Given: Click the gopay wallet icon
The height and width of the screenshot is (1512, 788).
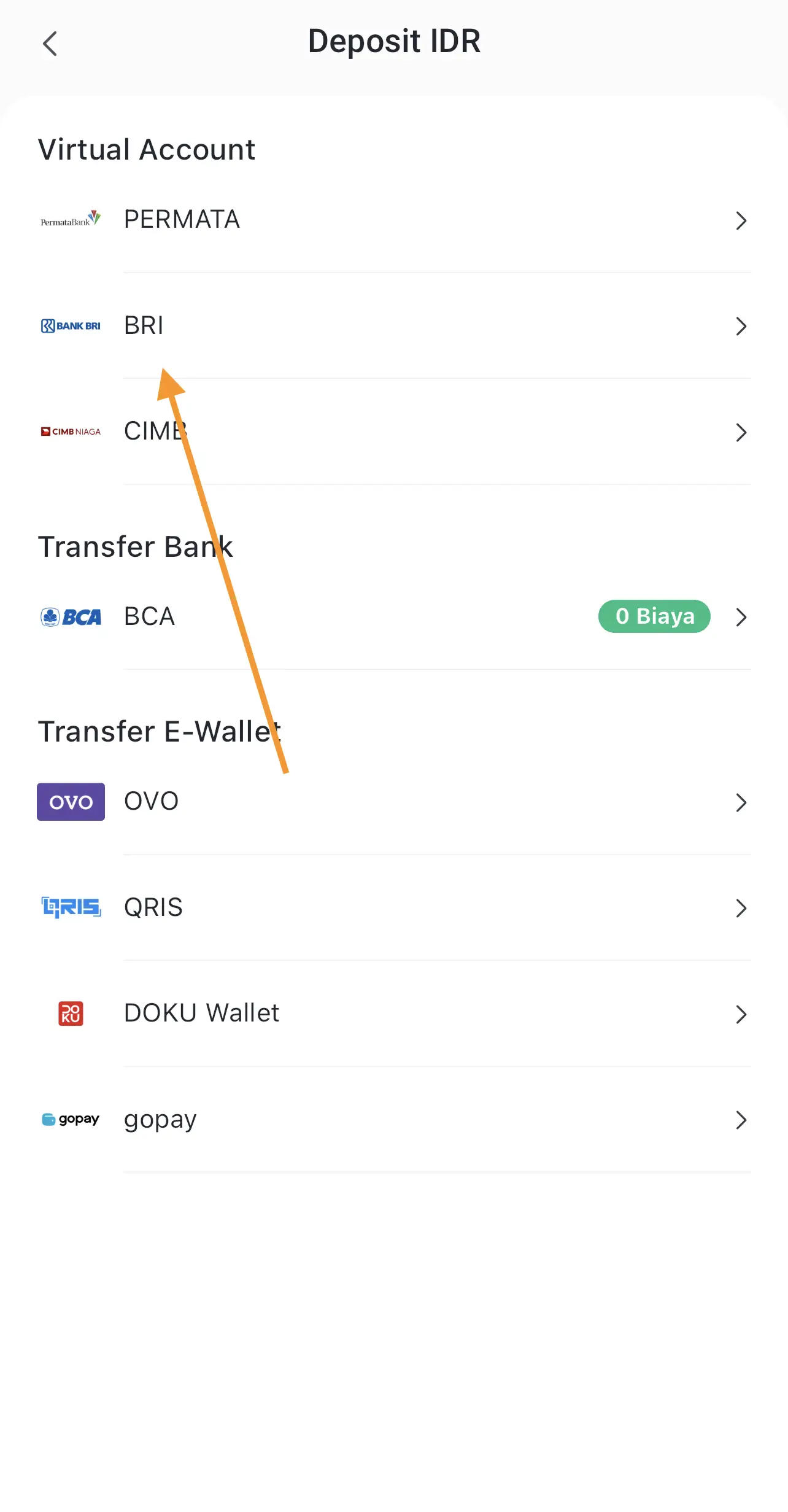Looking at the screenshot, I should click(71, 1120).
